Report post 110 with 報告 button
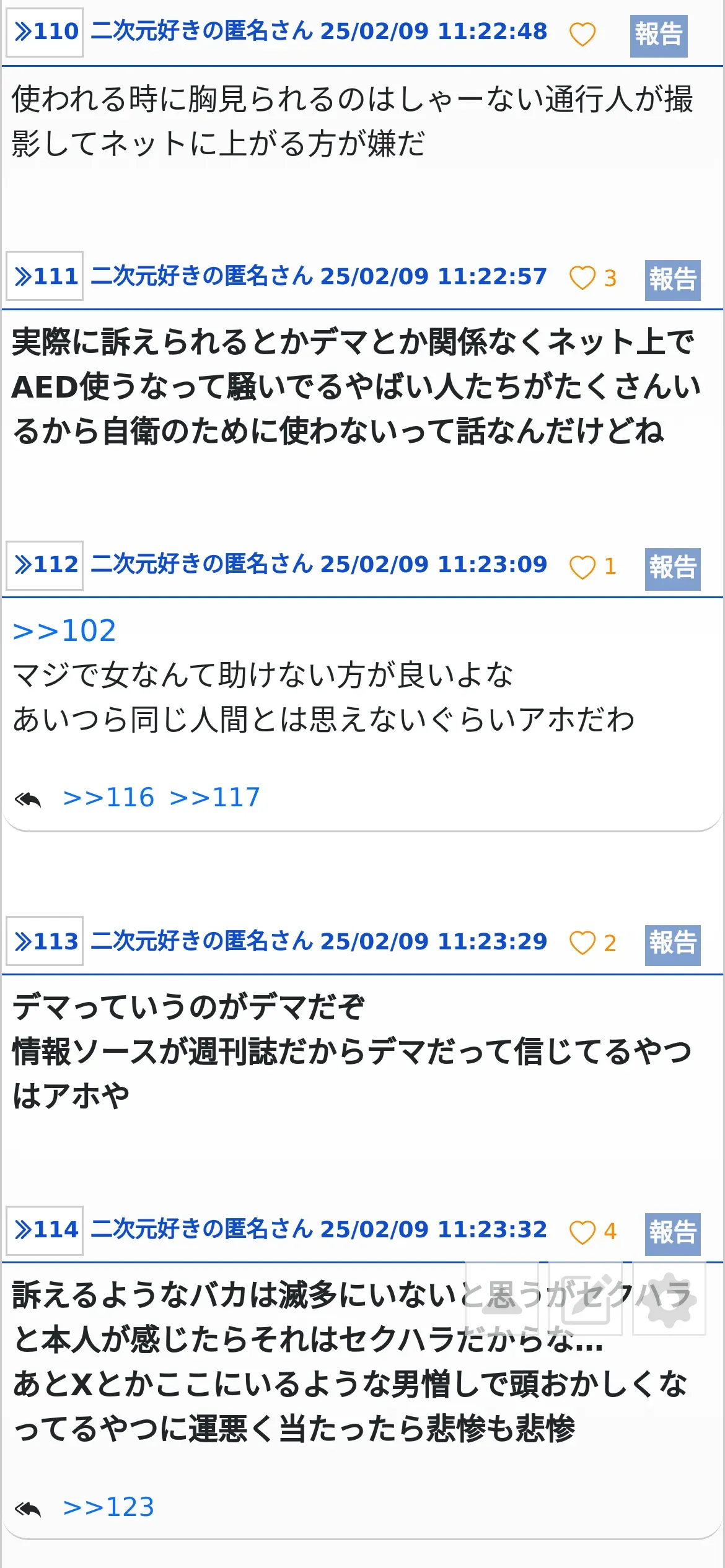This screenshot has height=1568, width=725. pos(658,35)
